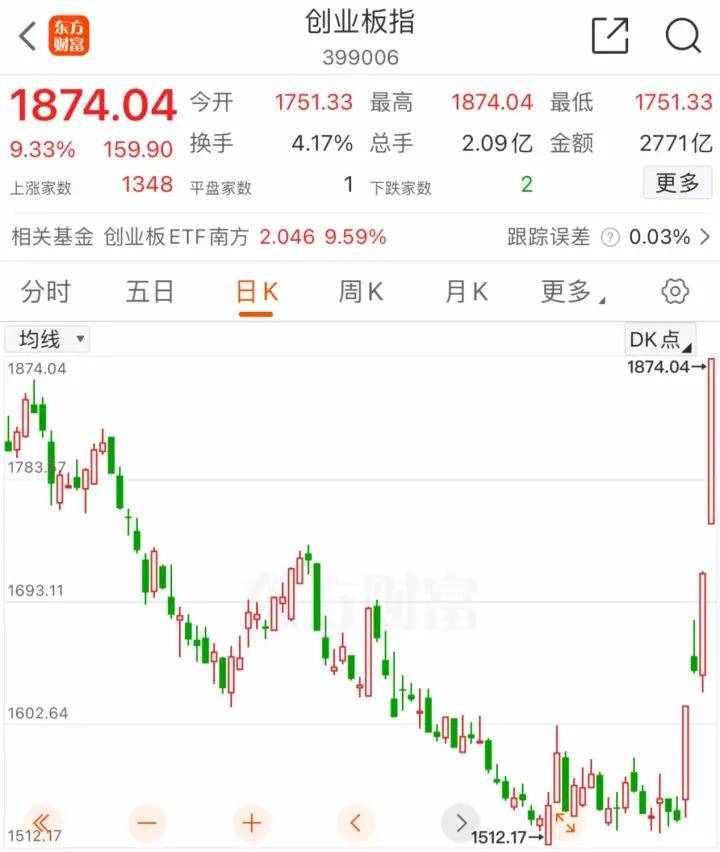
Task: Zoom in the K-line chart
Action: (x=251, y=823)
